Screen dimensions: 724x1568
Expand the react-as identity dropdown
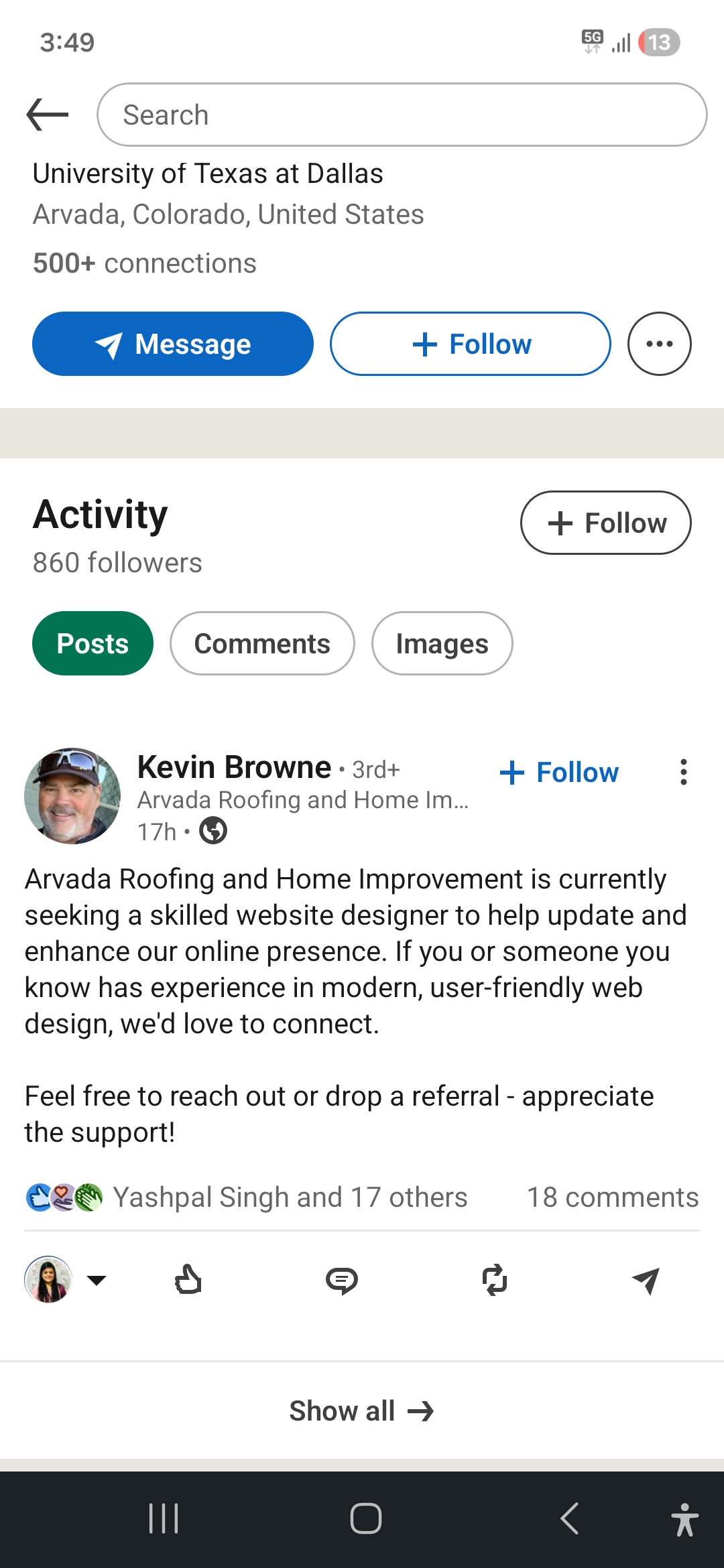pyautogui.click(x=97, y=1280)
